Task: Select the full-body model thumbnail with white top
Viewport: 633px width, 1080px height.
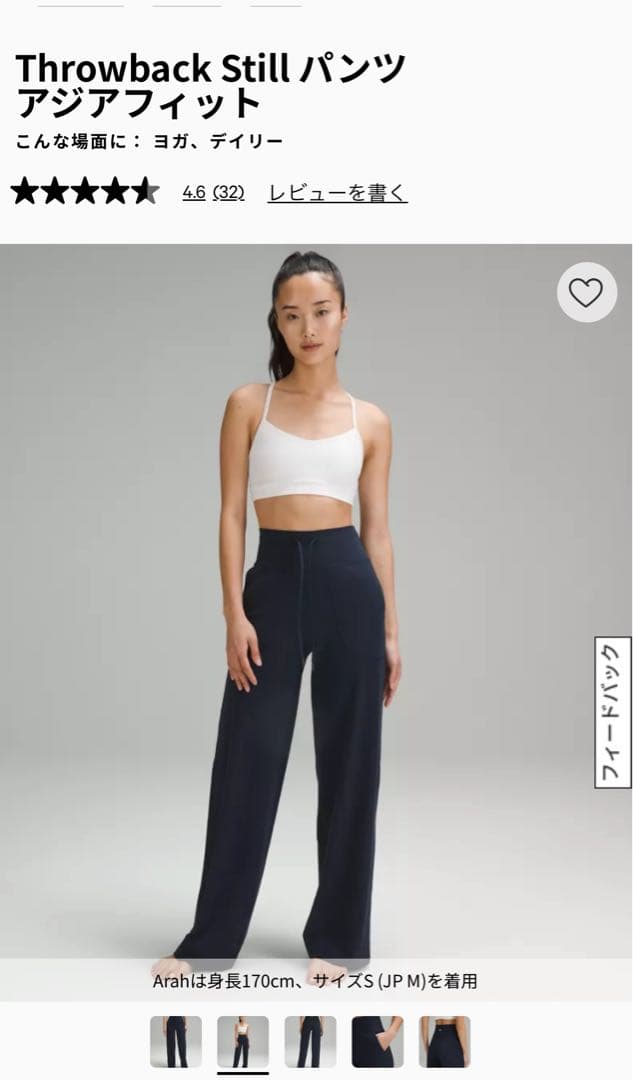Action: tap(243, 1042)
